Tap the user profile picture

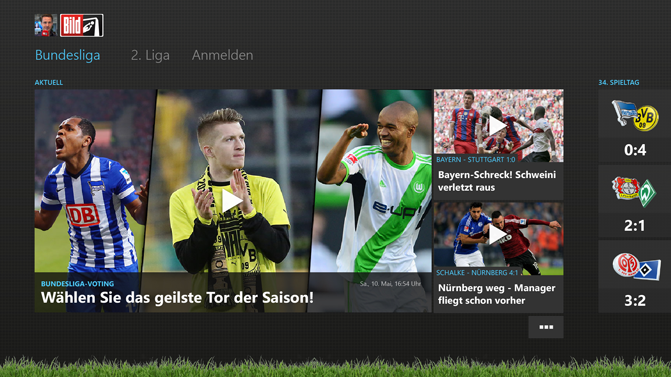click(x=46, y=25)
